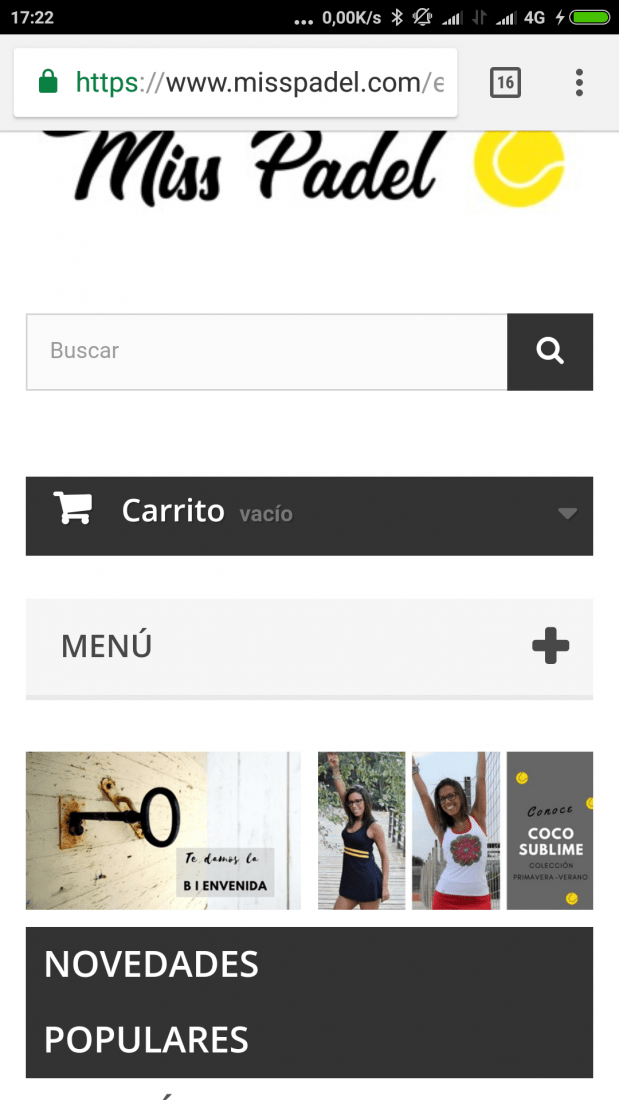Submit search with the magnifier button
The height and width of the screenshot is (1100, 619).
tap(550, 351)
